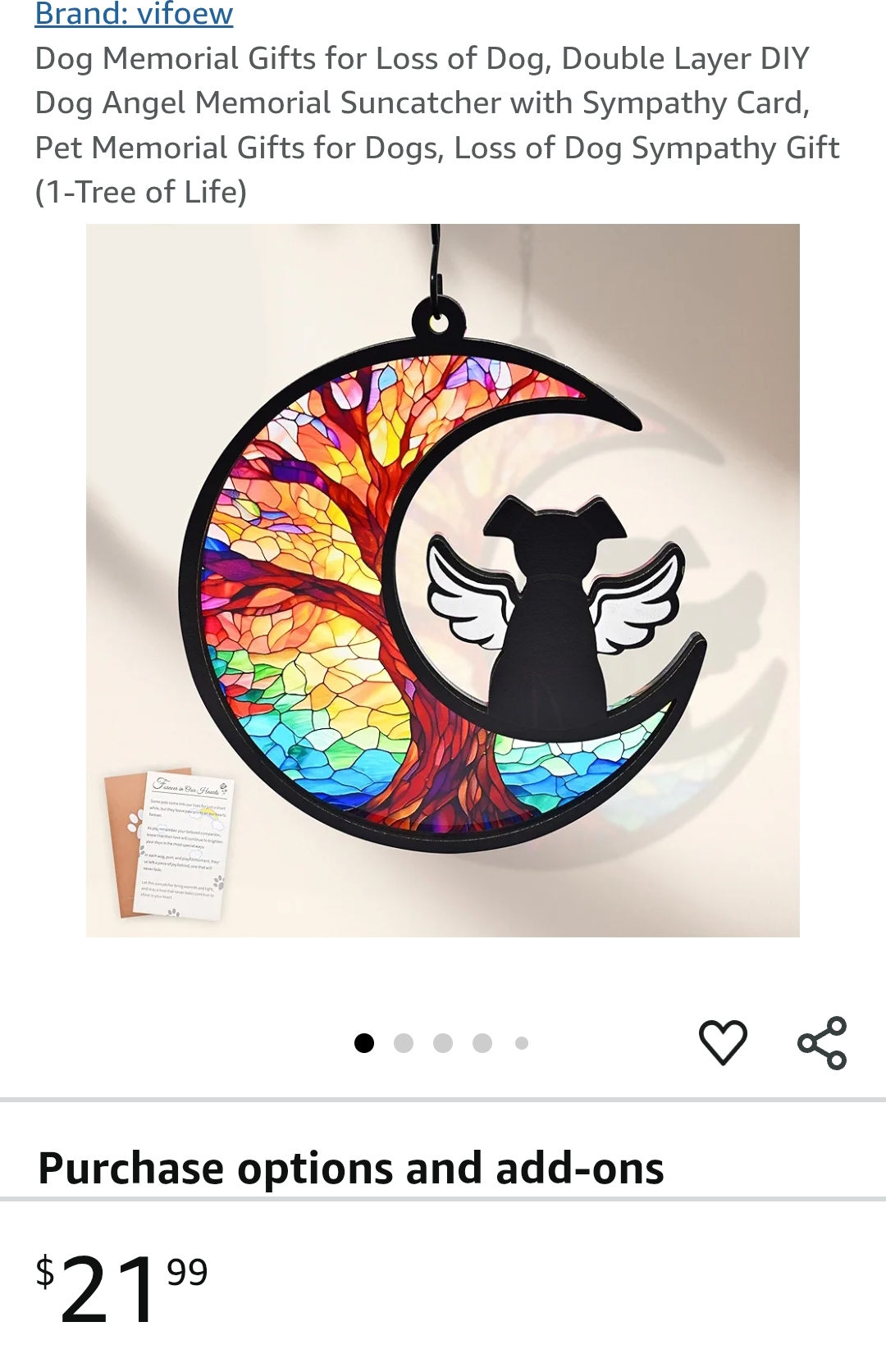Switch to the second product image dot
The height and width of the screenshot is (1372, 886).
click(403, 1042)
